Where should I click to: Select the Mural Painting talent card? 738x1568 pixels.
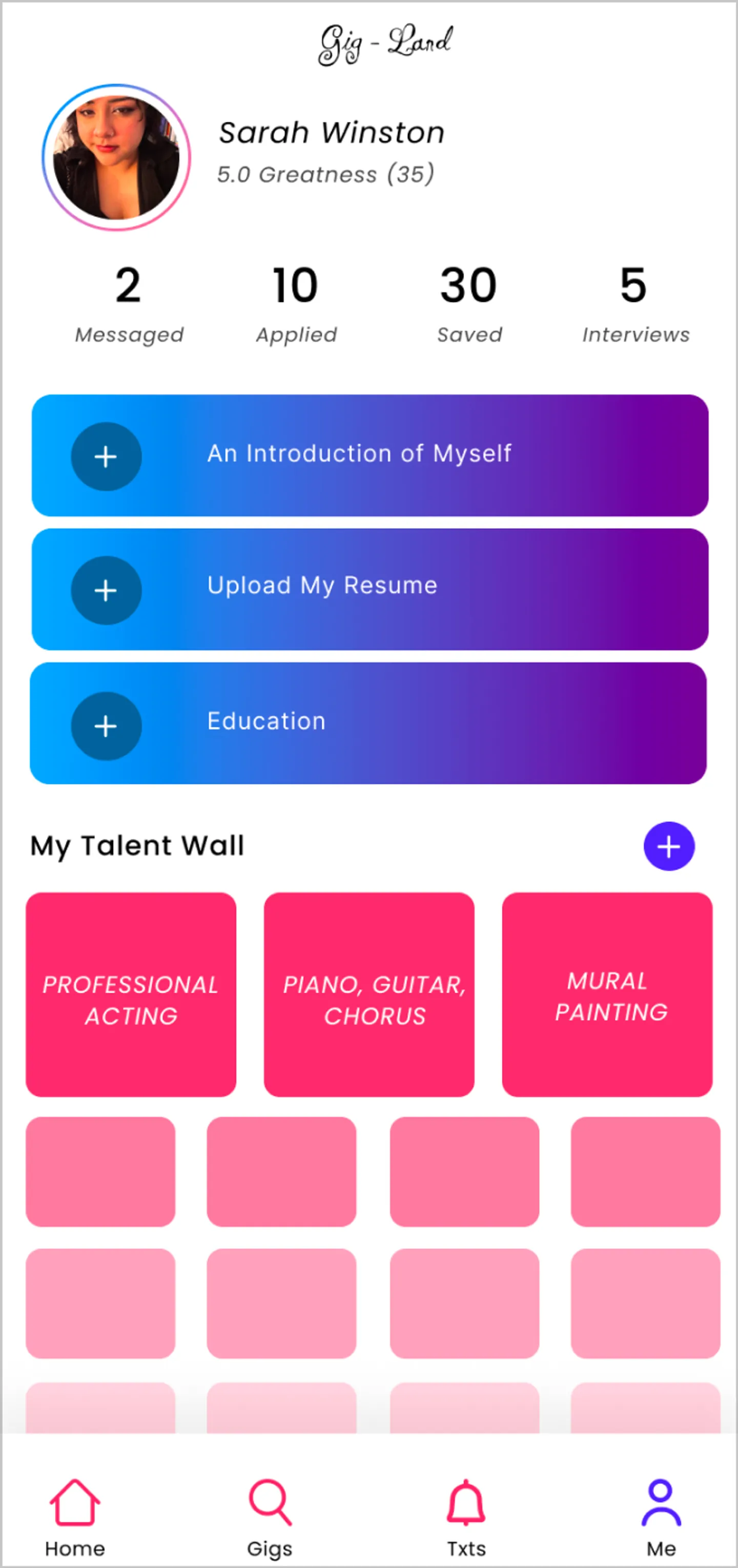pyautogui.click(x=607, y=995)
